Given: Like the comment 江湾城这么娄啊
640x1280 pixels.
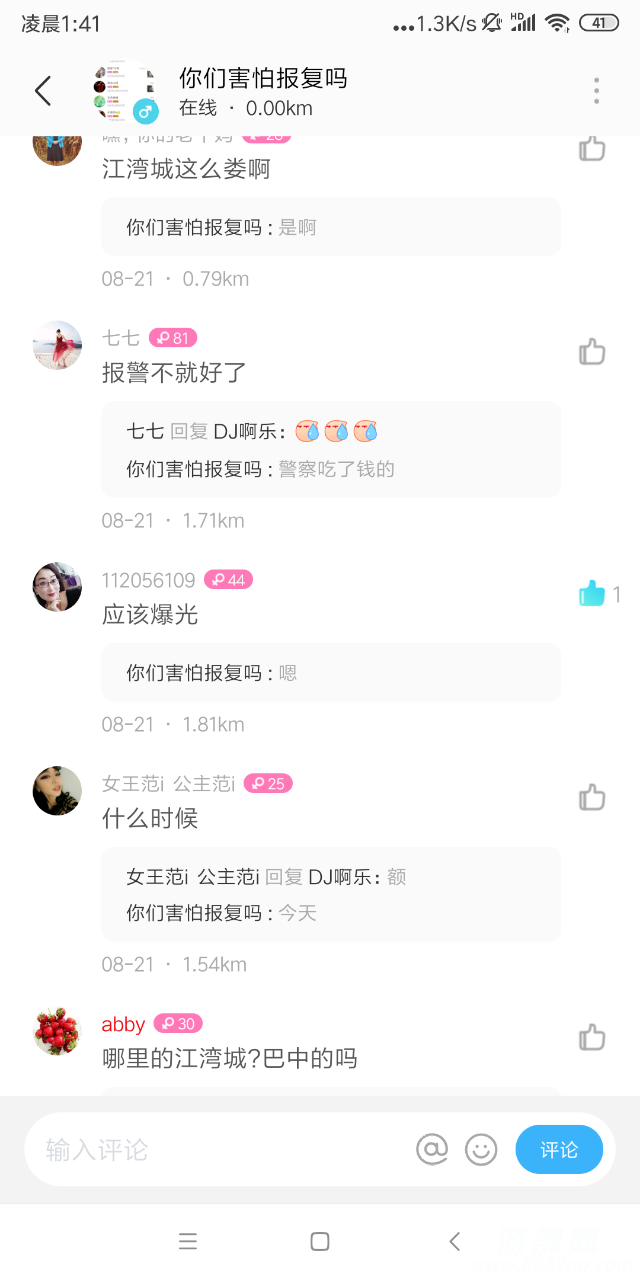Looking at the screenshot, I should [592, 149].
